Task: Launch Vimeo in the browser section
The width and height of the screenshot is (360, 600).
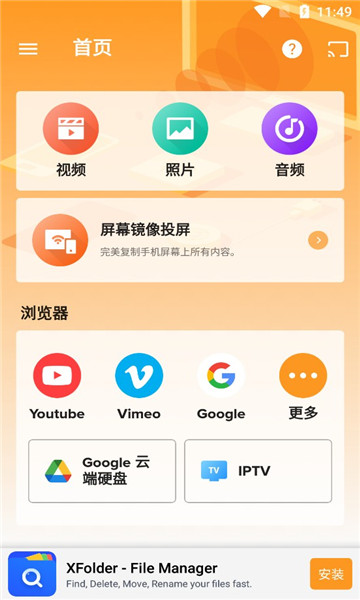Action: [x=139, y=386]
